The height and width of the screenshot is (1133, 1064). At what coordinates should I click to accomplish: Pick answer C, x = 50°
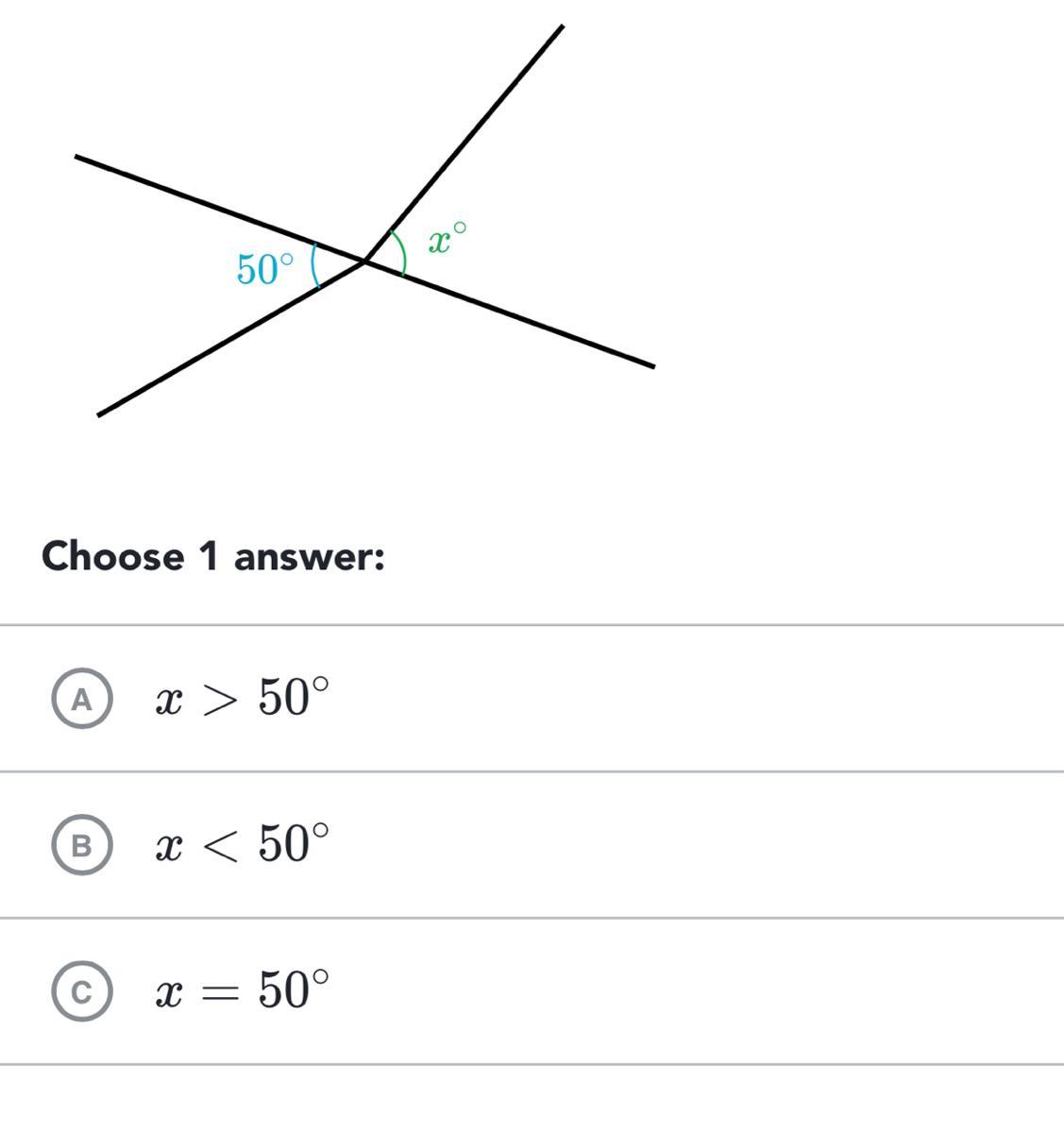pos(82,991)
